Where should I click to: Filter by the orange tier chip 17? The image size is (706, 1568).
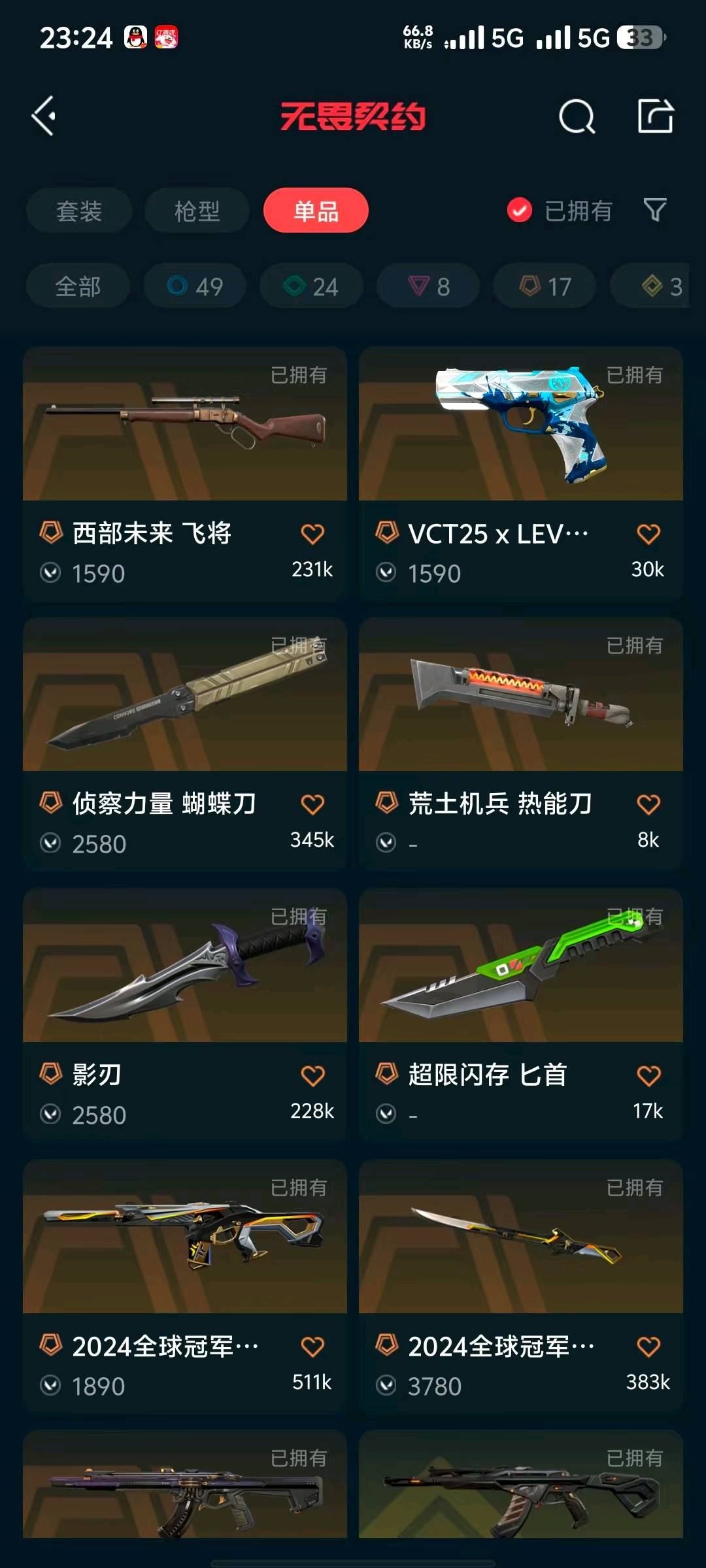point(545,286)
